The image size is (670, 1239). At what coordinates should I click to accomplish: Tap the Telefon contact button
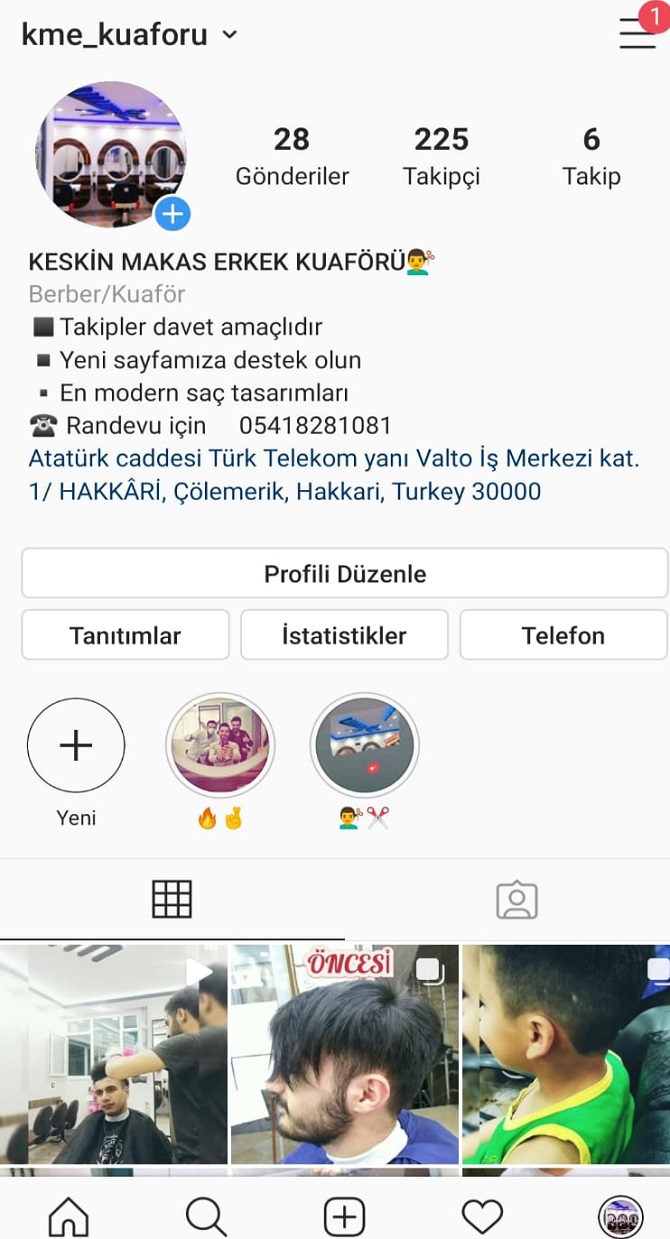(x=563, y=636)
